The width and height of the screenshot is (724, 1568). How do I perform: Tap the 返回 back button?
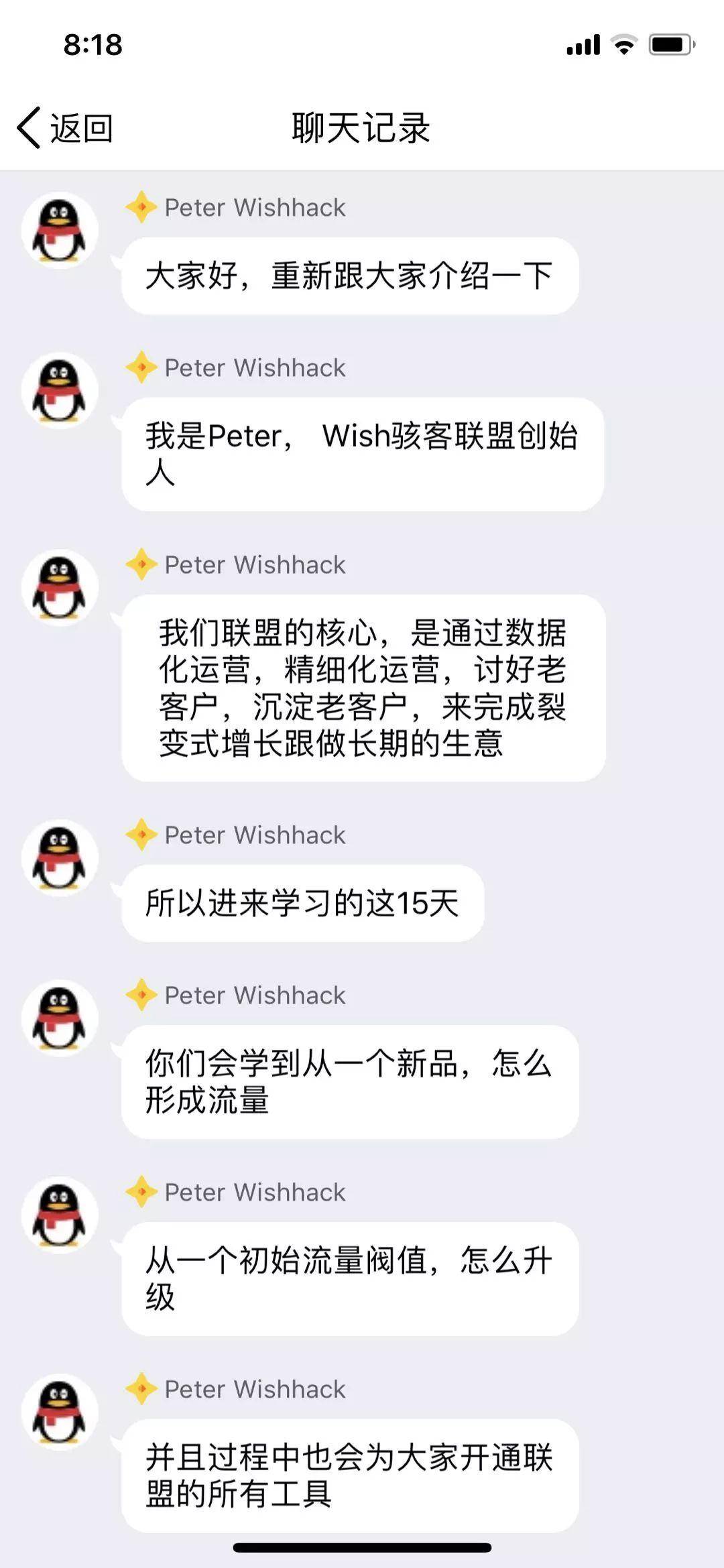(x=65, y=127)
